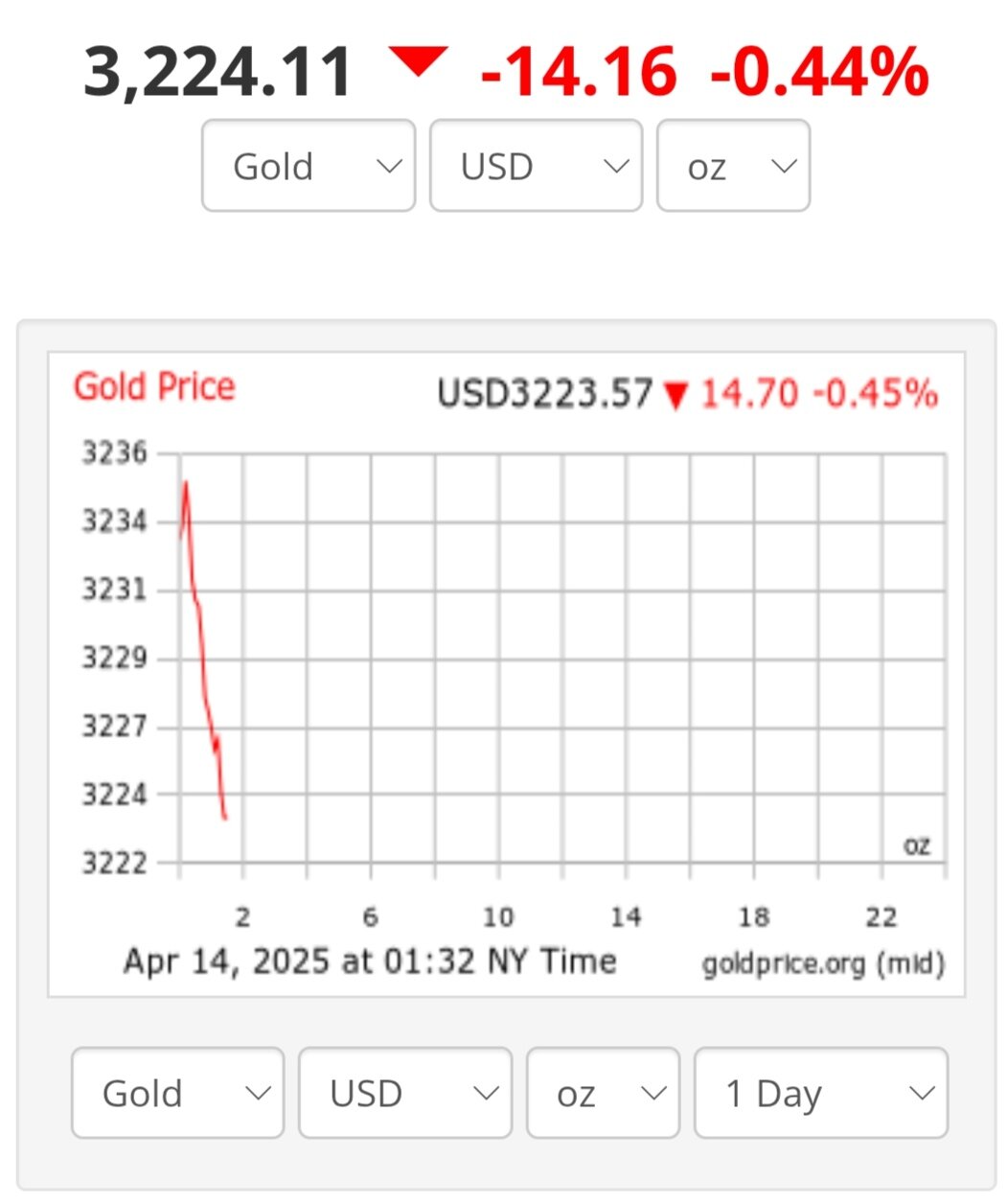Click the Gold Price chart title
The height and width of the screenshot is (1204, 1007).
click(x=154, y=387)
